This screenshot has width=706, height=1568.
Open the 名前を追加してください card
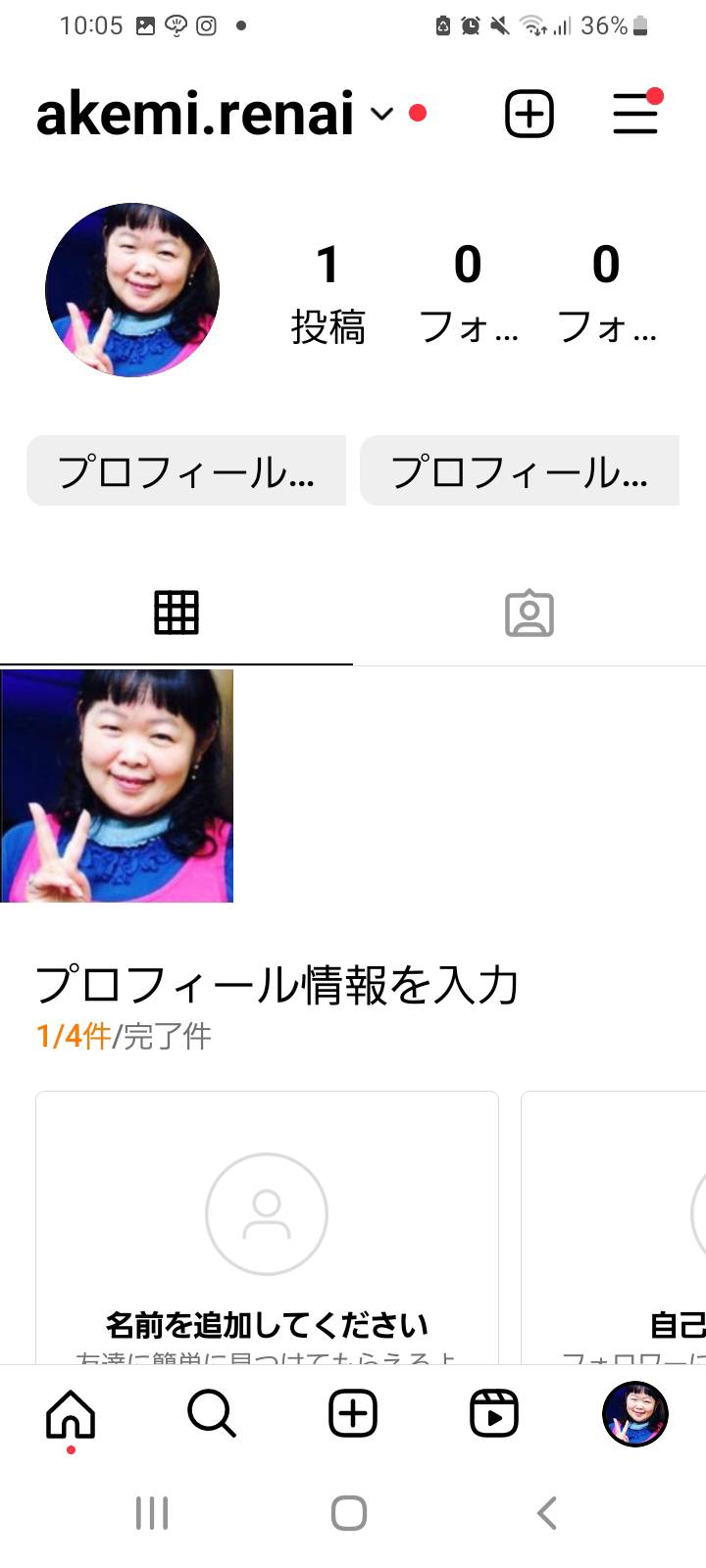point(267,1228)
